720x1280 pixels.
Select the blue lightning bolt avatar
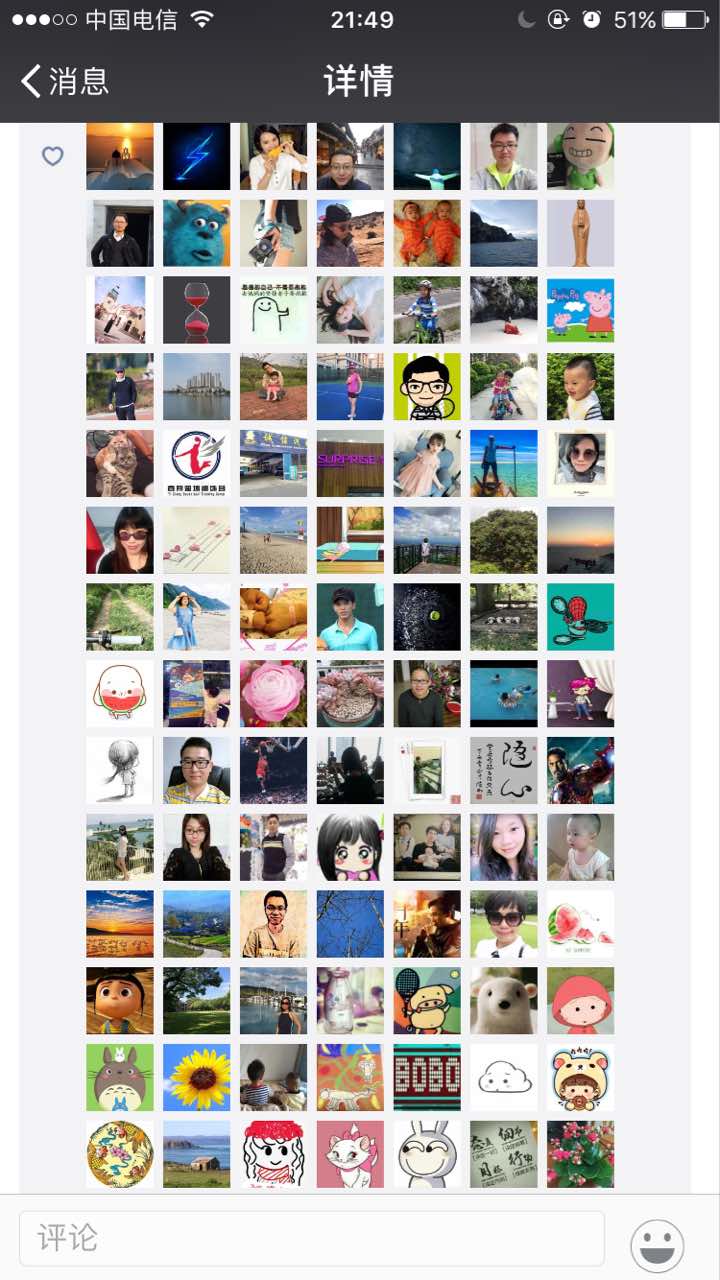tap(197, 157)
